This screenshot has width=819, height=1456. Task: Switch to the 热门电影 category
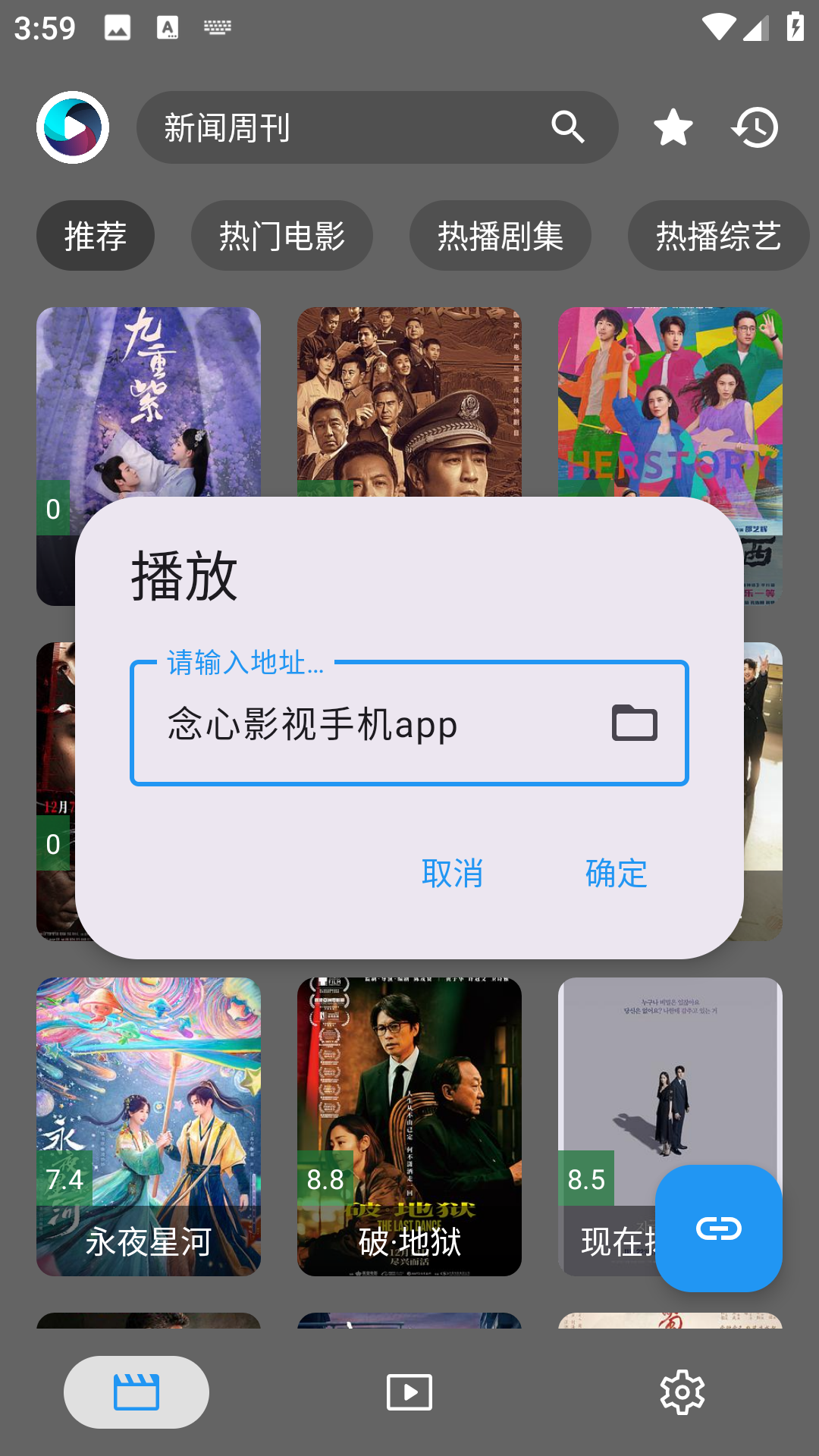(281, 236)
